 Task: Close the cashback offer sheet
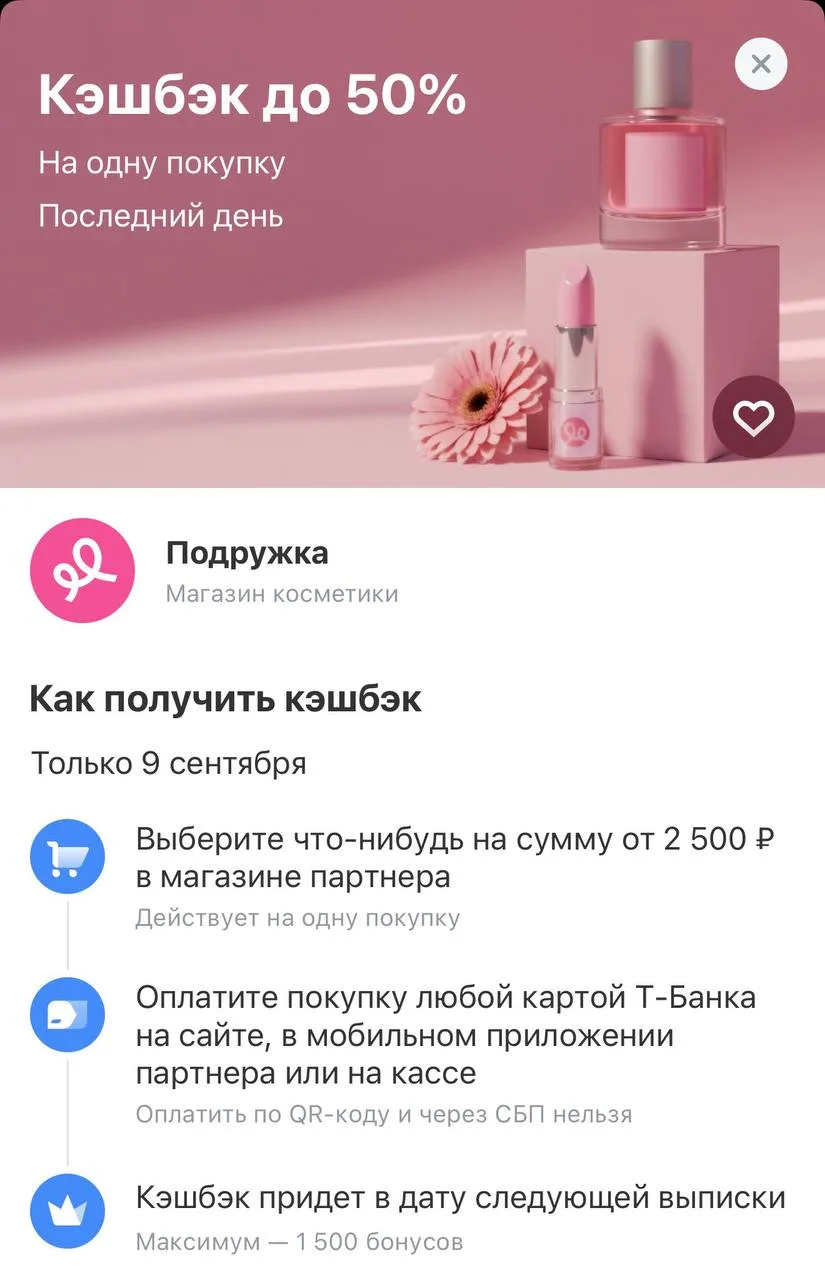(x=761, y=65)
